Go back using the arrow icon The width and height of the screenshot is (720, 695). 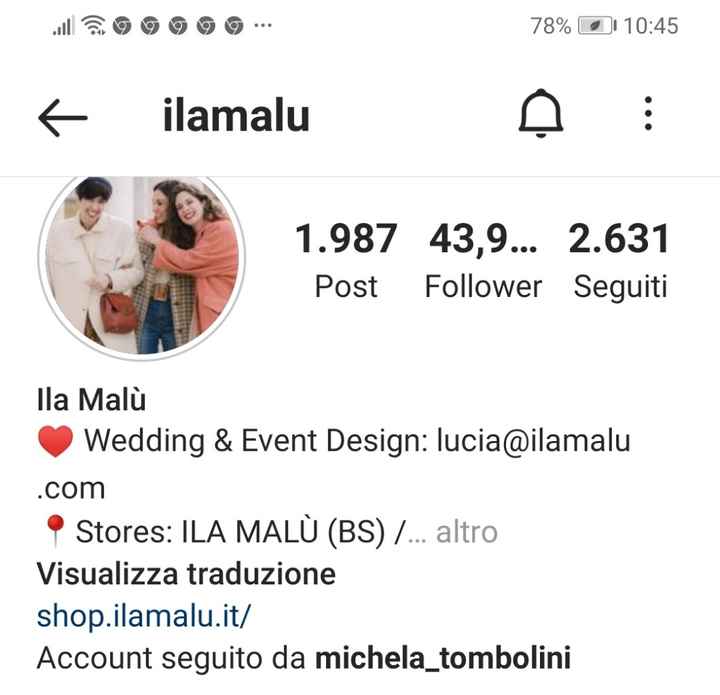pyautogui.click(x=63, y=118)
